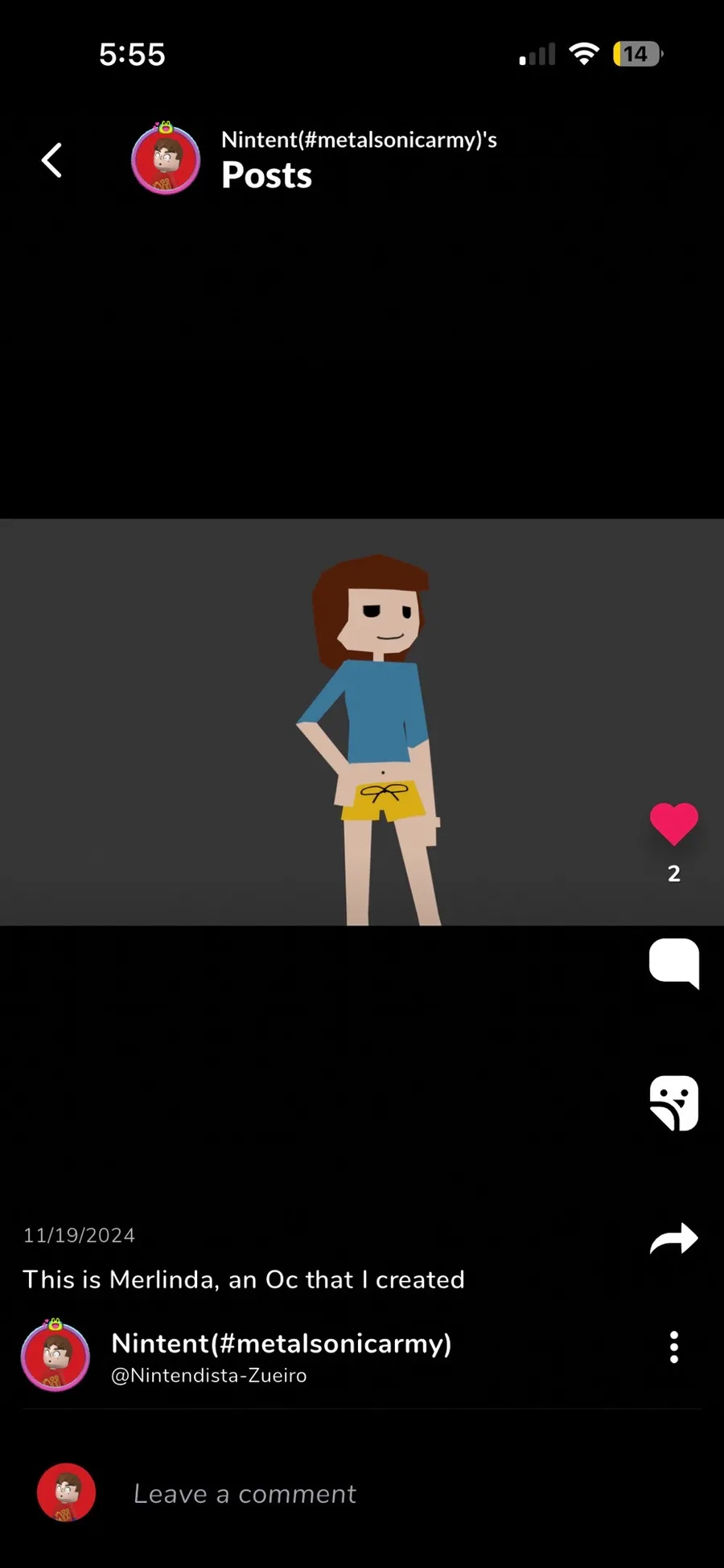Share this post using the arrow
724x1568 pixels.
(673, 1238)
